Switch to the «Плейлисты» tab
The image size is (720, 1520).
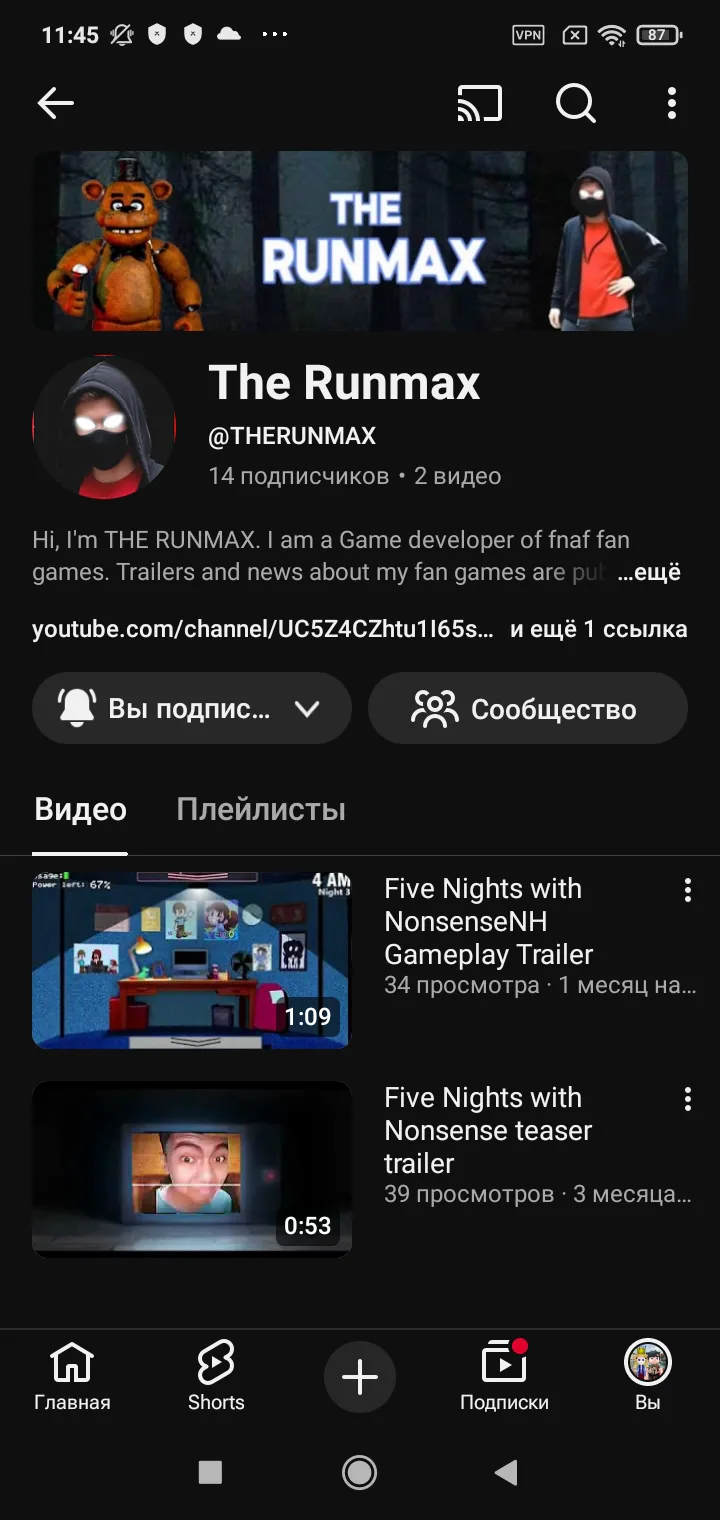click(x=261, y=809)
